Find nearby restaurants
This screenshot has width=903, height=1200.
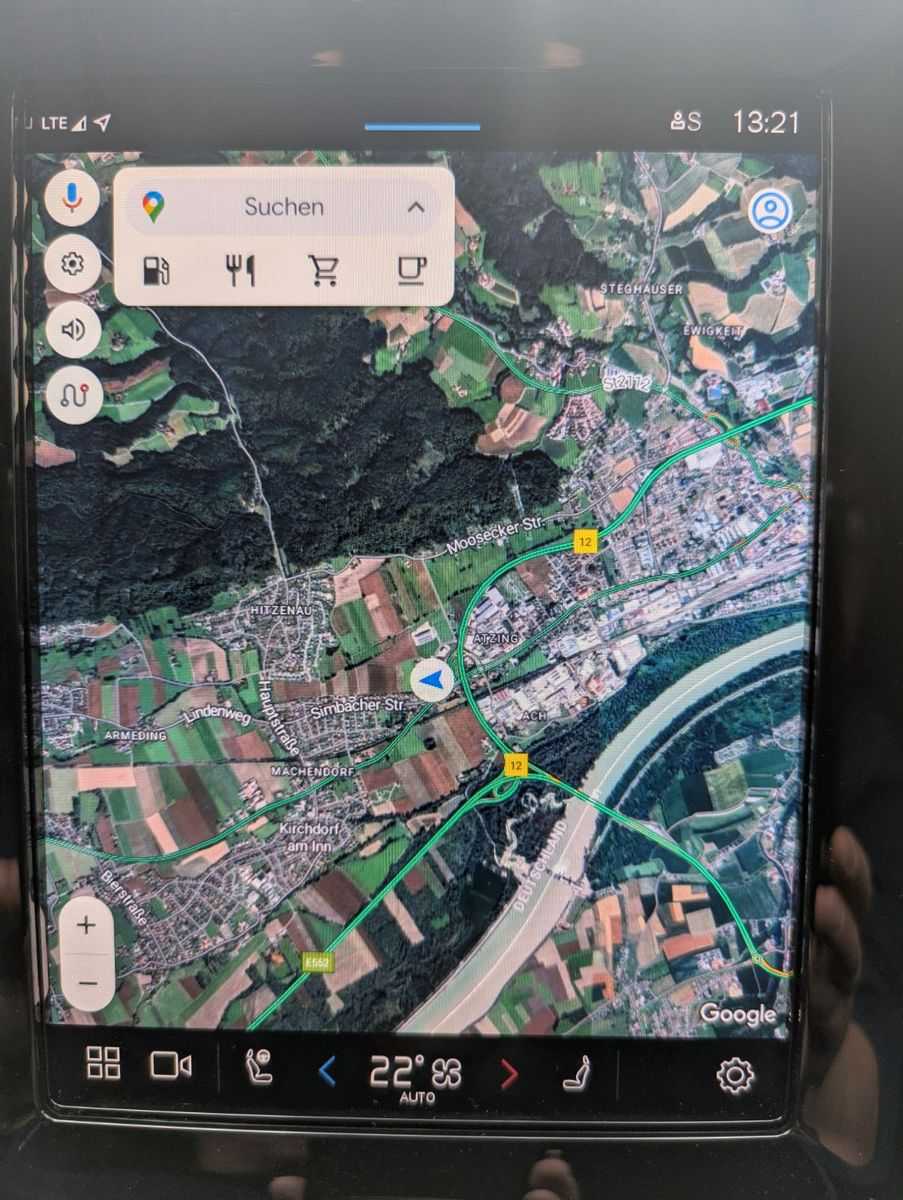240,270
